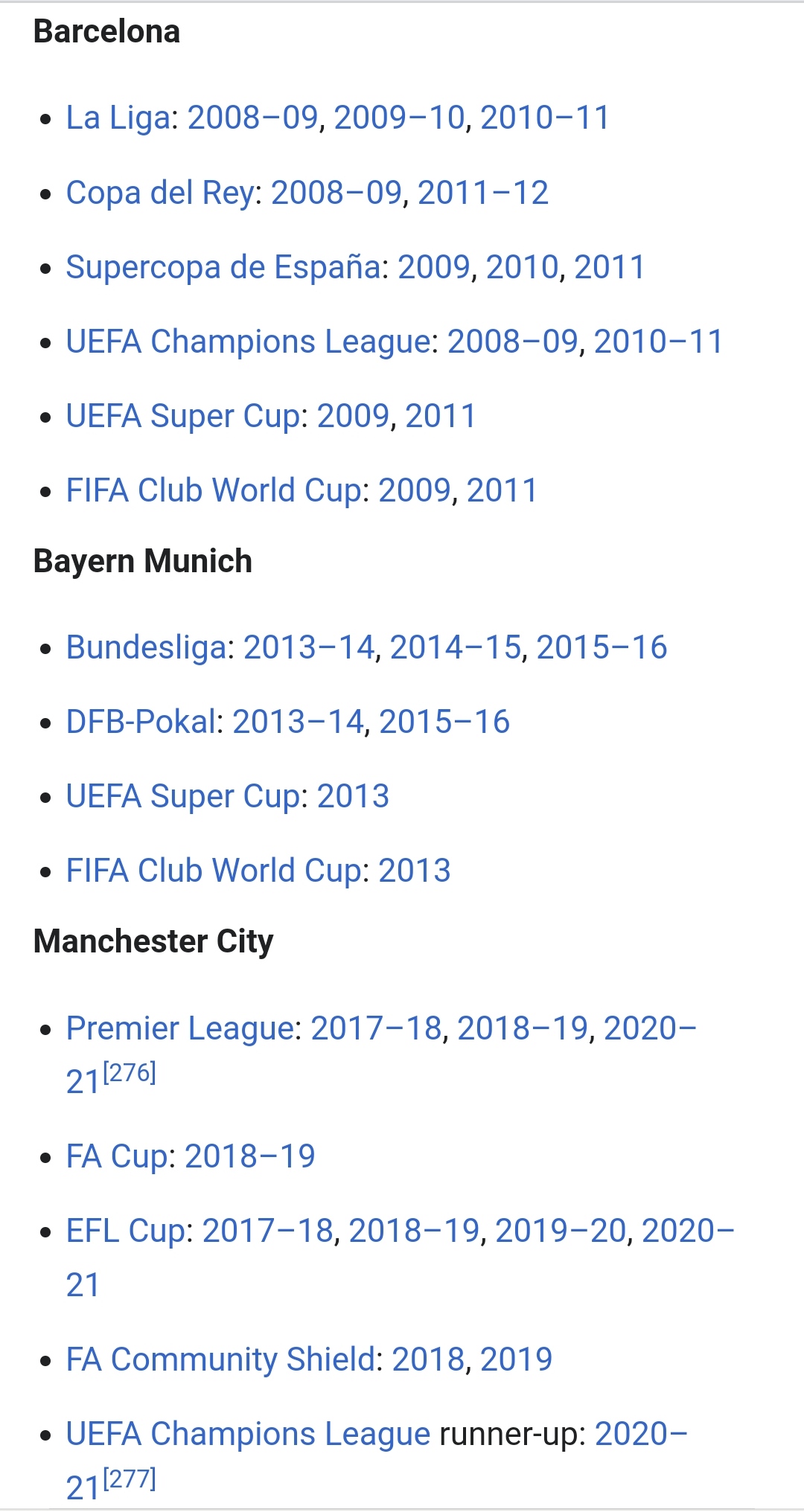Tap the FA Cup link
The width and height of the screenshot is (804, 1512).
(118, 1156)
